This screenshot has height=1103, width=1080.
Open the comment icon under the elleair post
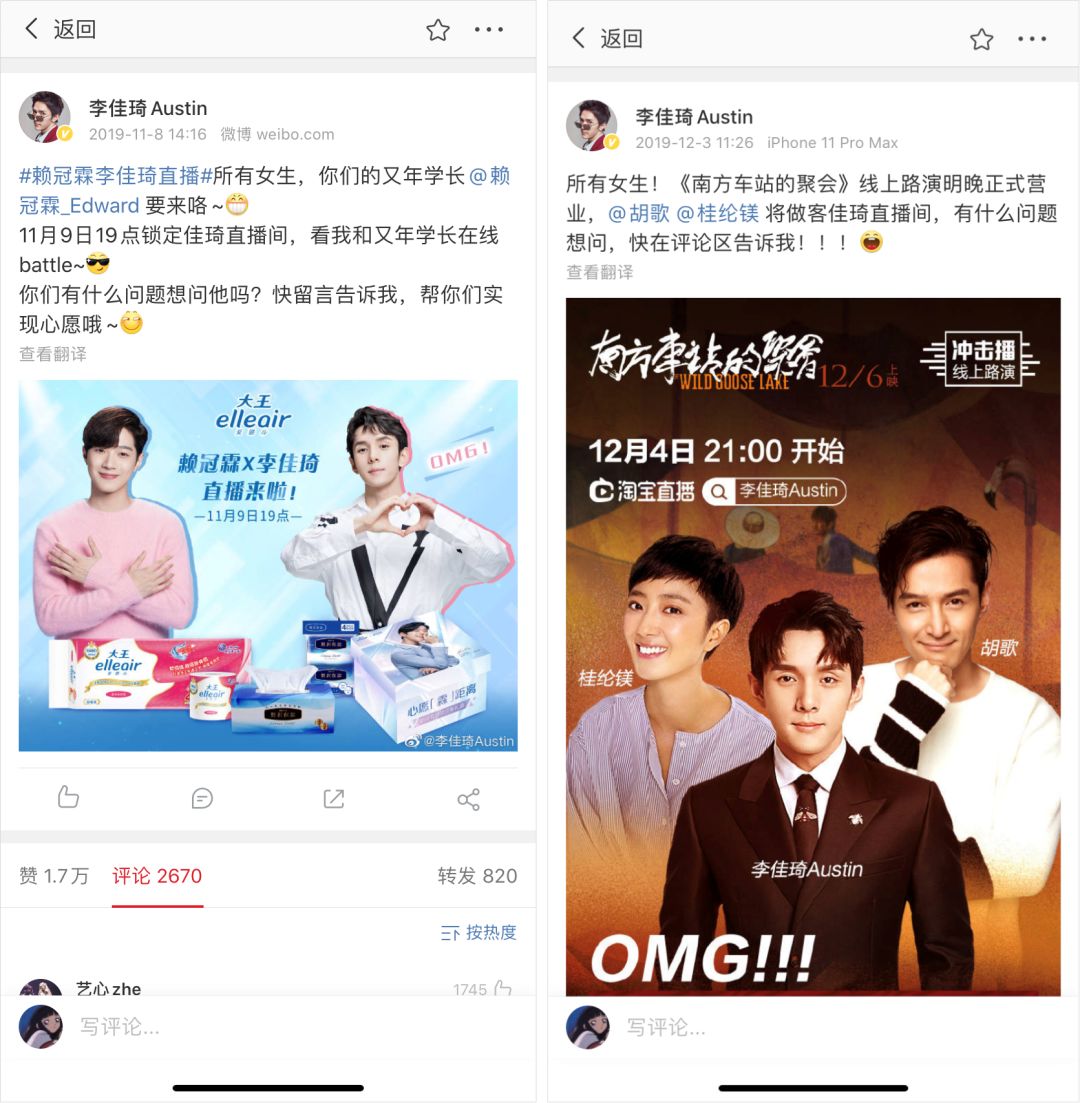[202, 797]
